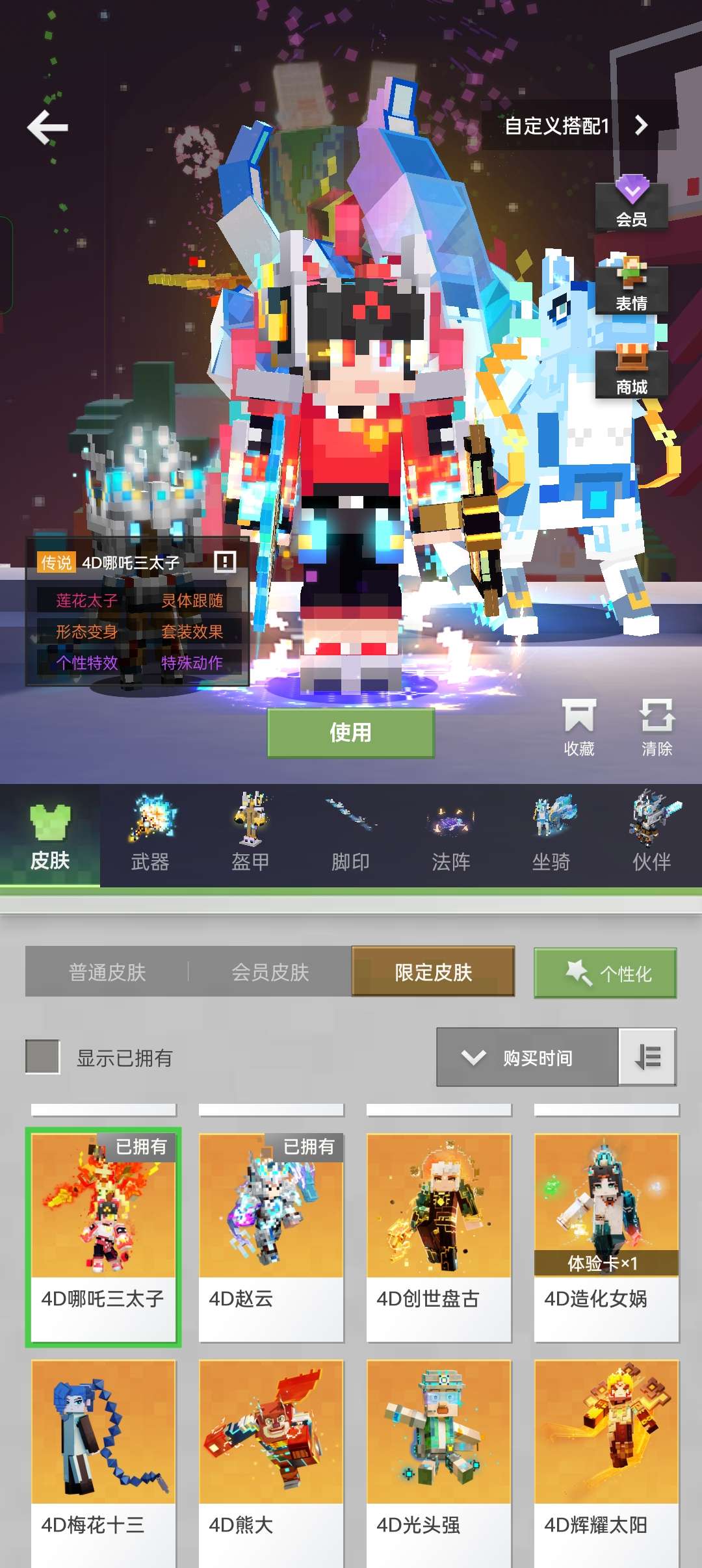Select the 4D赵云 skin card
Image resolution: width=702 pixels, height=1568 pixels.
[x=271, y=1237]
